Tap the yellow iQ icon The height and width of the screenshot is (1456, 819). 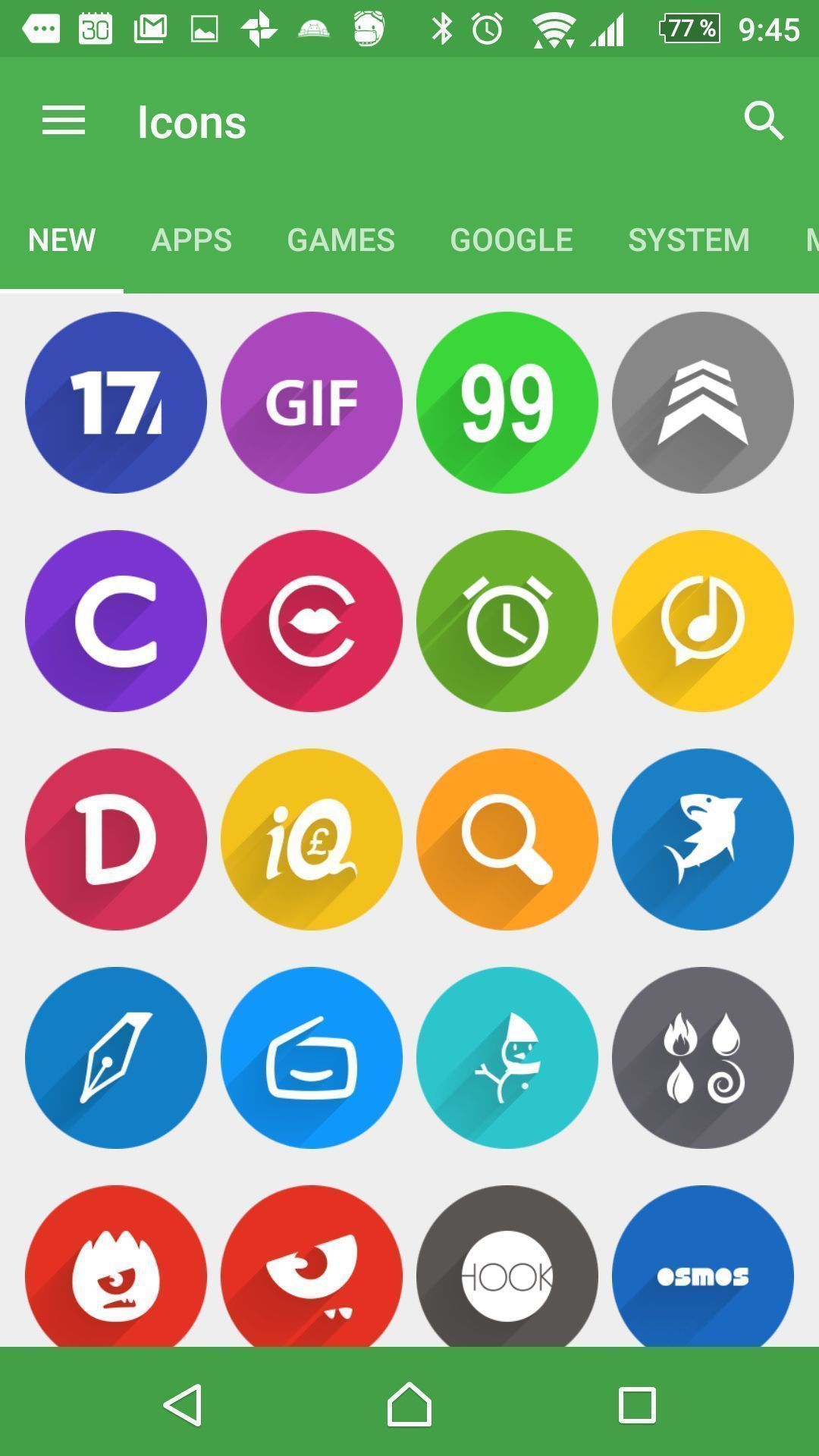coord(312,839)
